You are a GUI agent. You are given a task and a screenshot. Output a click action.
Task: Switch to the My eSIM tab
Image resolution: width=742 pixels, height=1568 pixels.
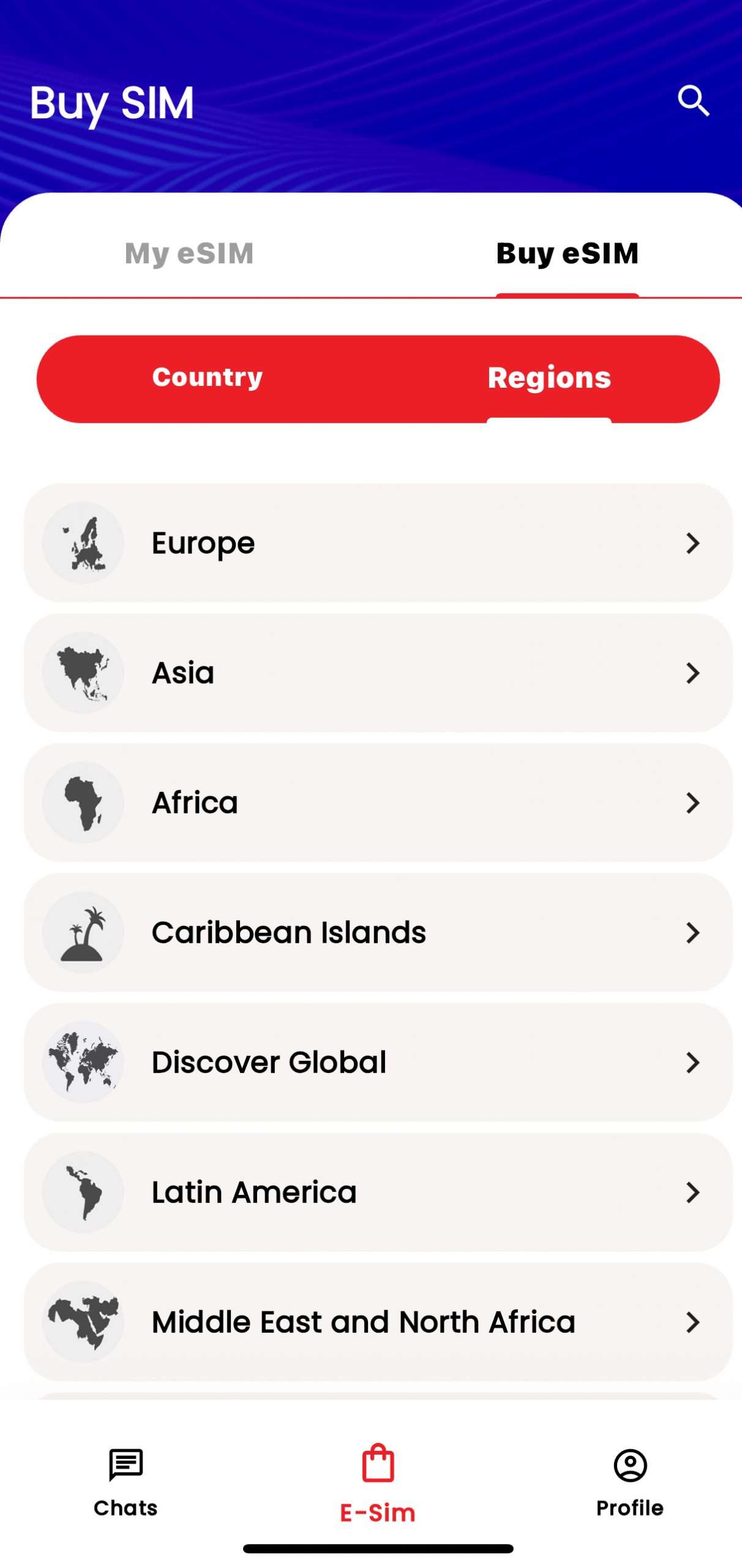[x=189, y=253]
